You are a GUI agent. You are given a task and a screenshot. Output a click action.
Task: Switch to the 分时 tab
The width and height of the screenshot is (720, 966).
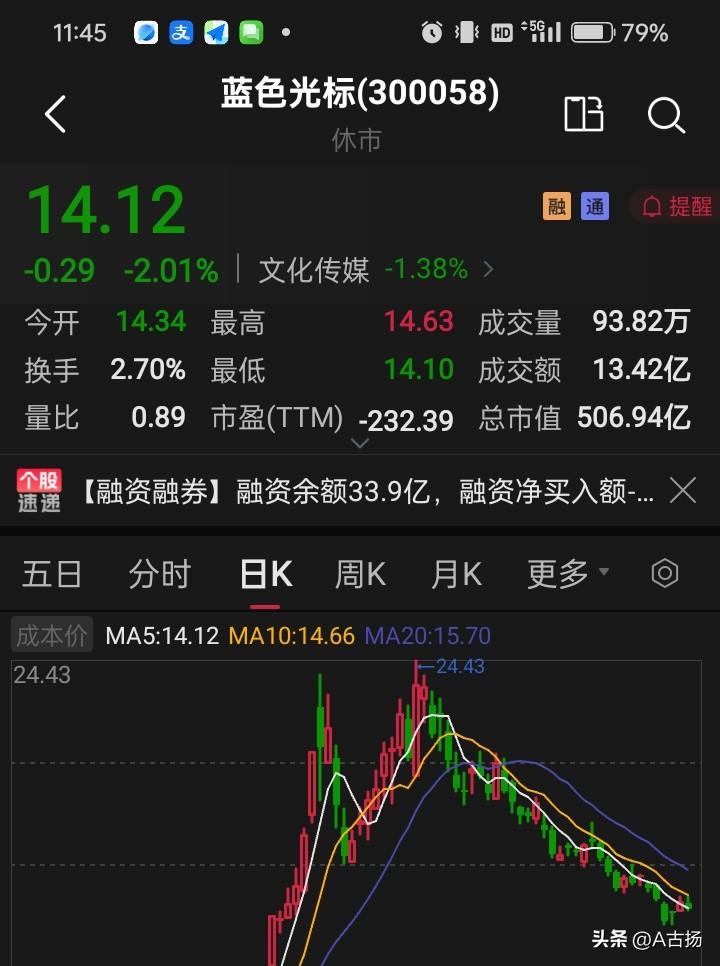click(x=158, y=572)
